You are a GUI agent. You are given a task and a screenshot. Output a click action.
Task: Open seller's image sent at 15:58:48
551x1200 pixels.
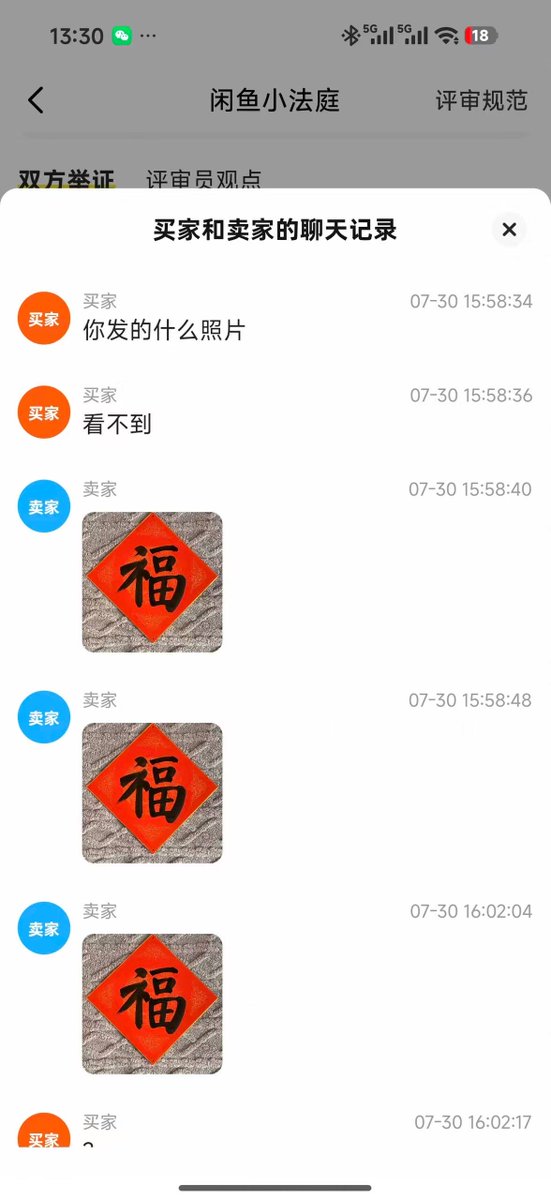pos(152,793)
